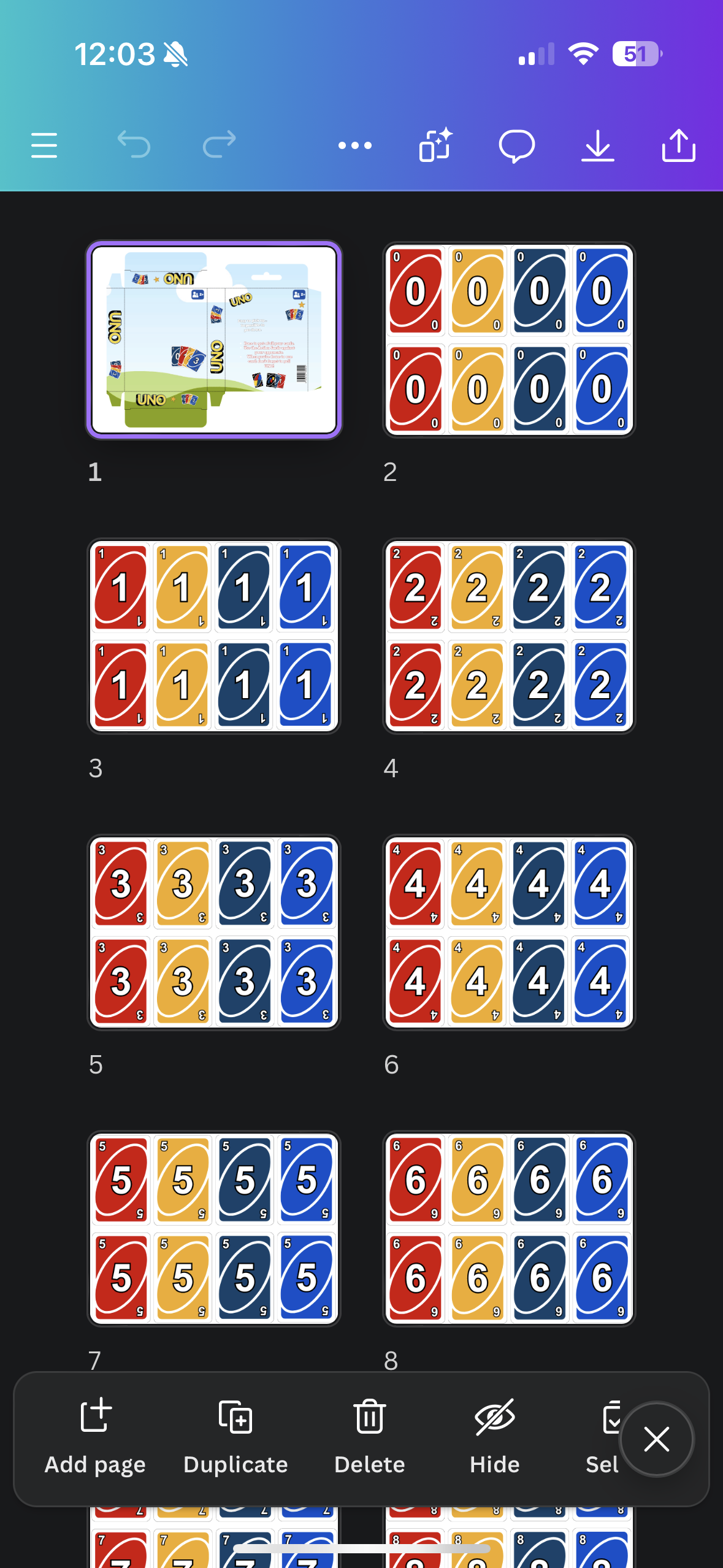Open page 7 with 5 cards
Image resolution: width=723 pixels, height=1568 pixels.
coord(213,1229)
